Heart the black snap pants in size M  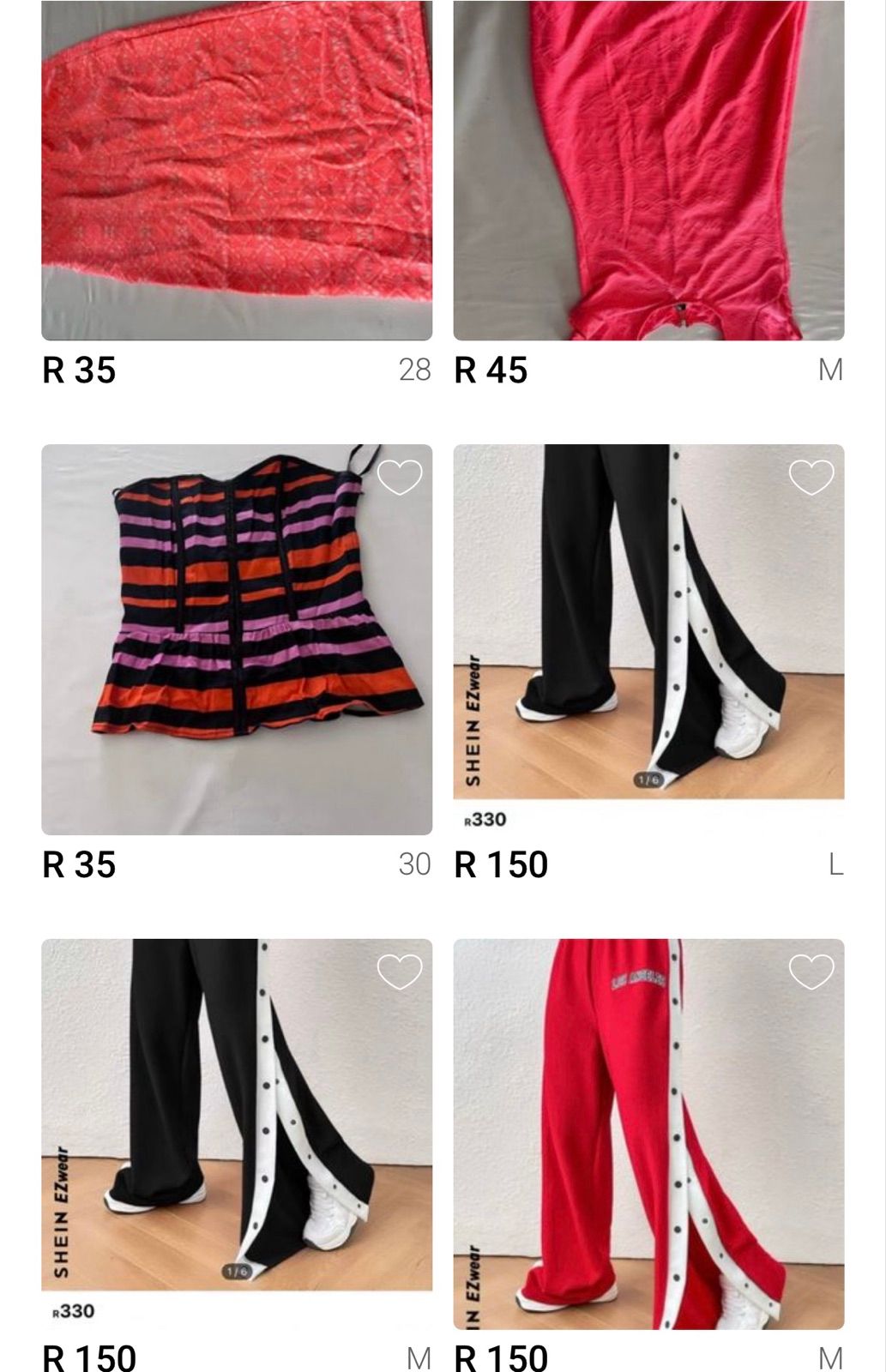click(x=400, y=972)
